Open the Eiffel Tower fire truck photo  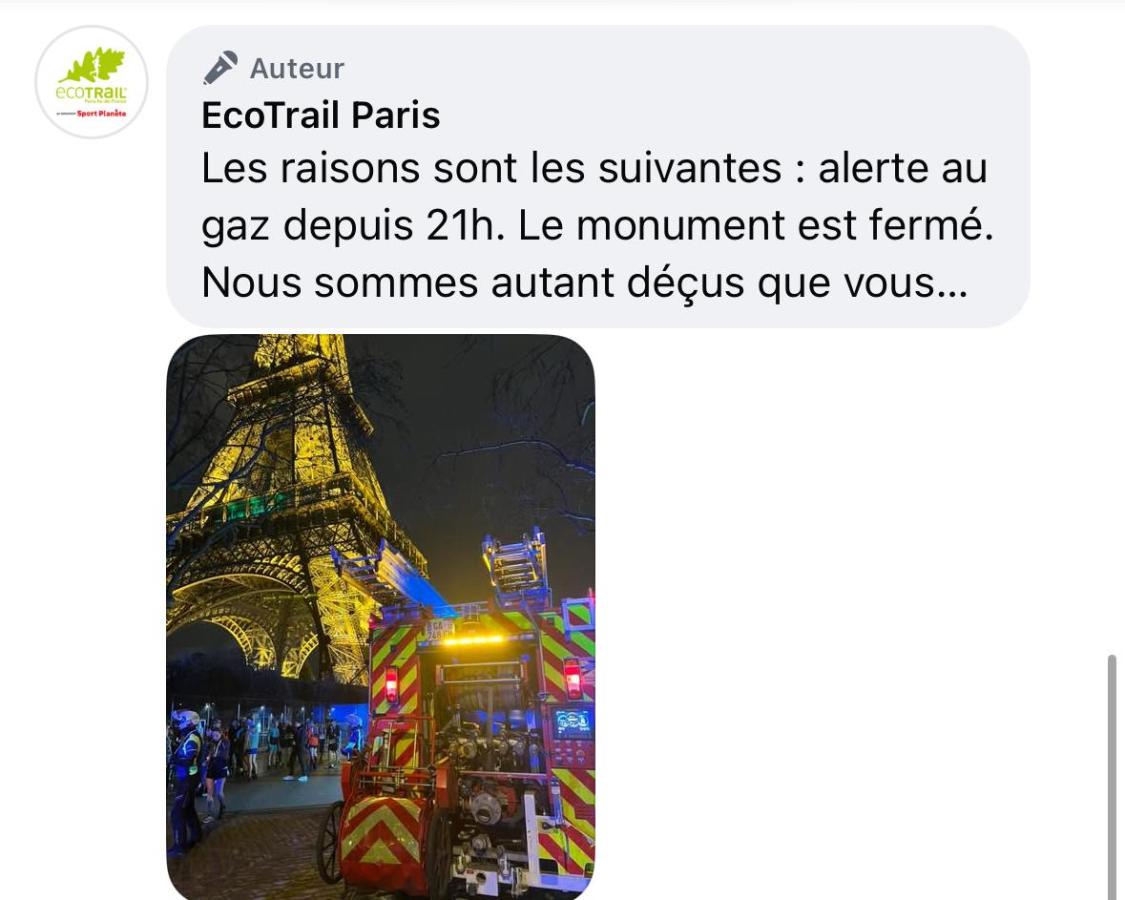(380, 615)
